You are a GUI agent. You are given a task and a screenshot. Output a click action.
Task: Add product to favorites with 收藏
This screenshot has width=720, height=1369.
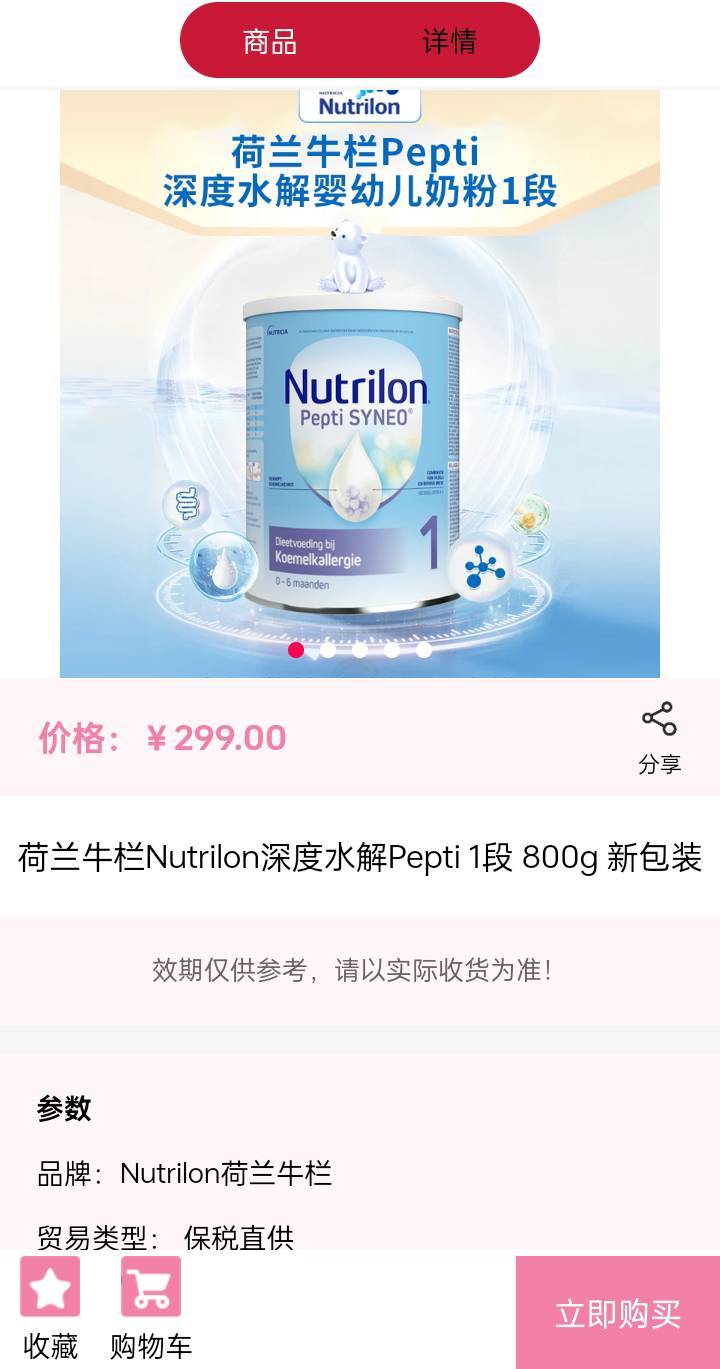pos(50,1309)
